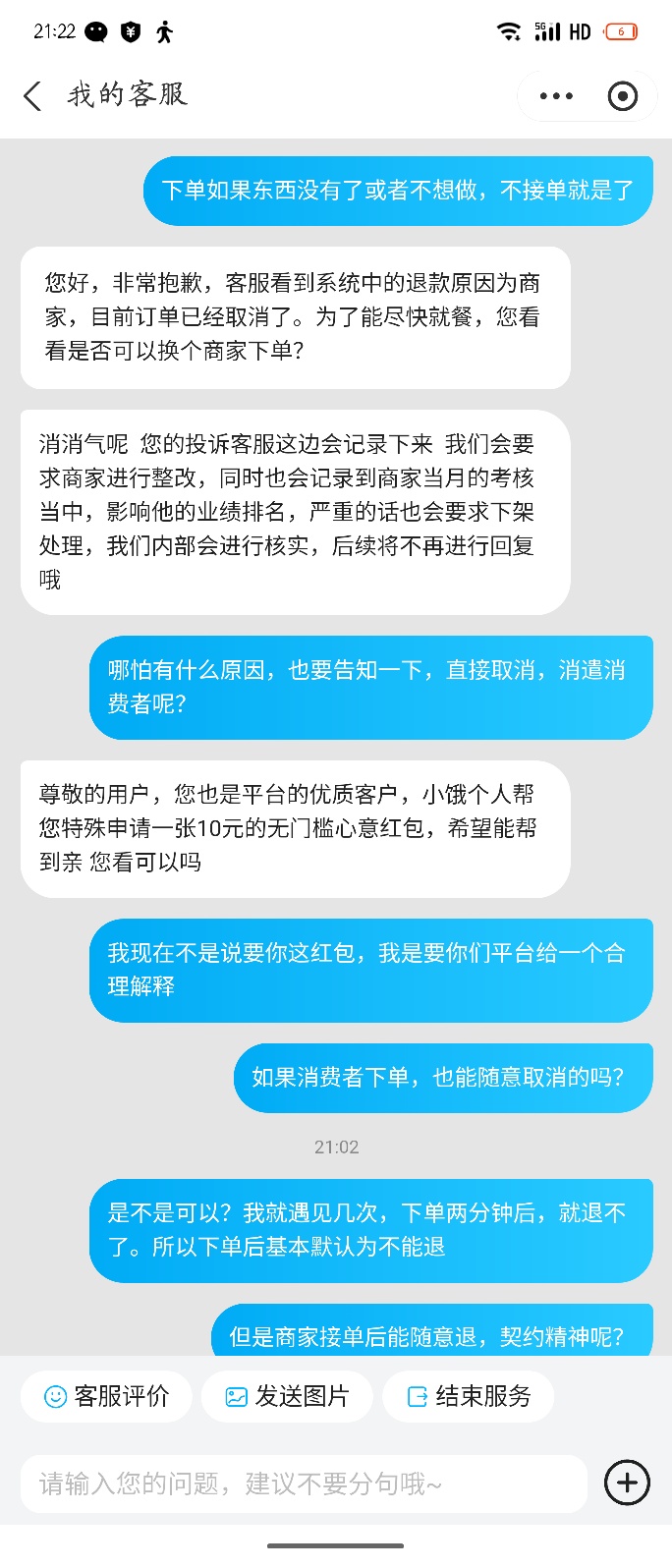Open the plus attachment menu
The width and height of the screenshot is (672, 1568).
(627, 1483)
